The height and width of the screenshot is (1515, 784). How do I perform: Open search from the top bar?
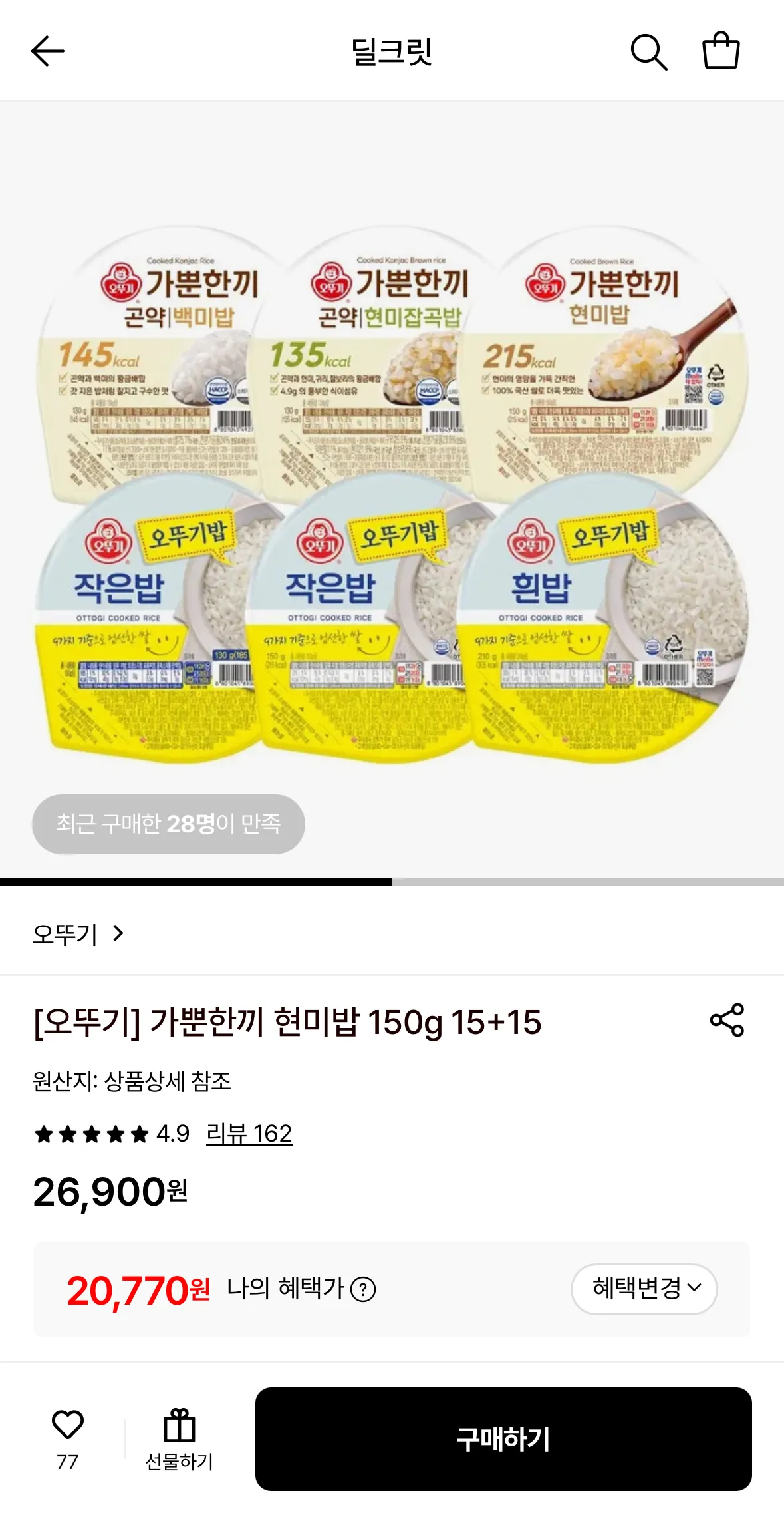click(648, 51)
